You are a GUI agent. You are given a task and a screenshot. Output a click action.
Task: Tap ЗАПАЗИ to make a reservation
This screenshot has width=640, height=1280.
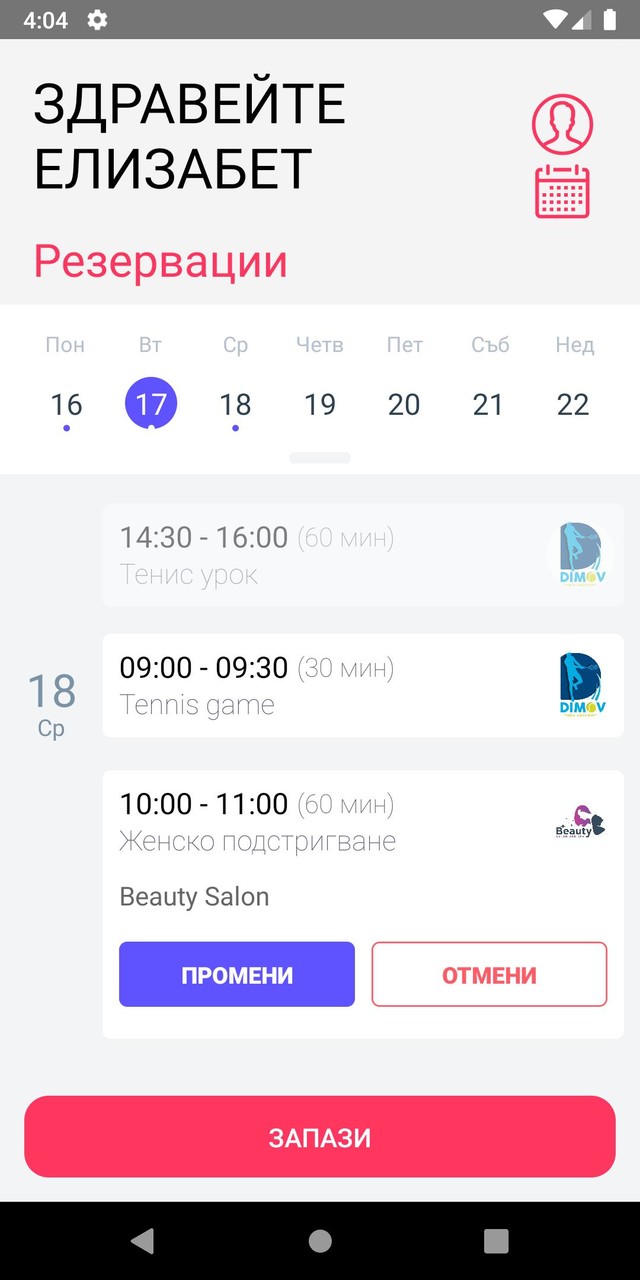(x=320, y=1136)
